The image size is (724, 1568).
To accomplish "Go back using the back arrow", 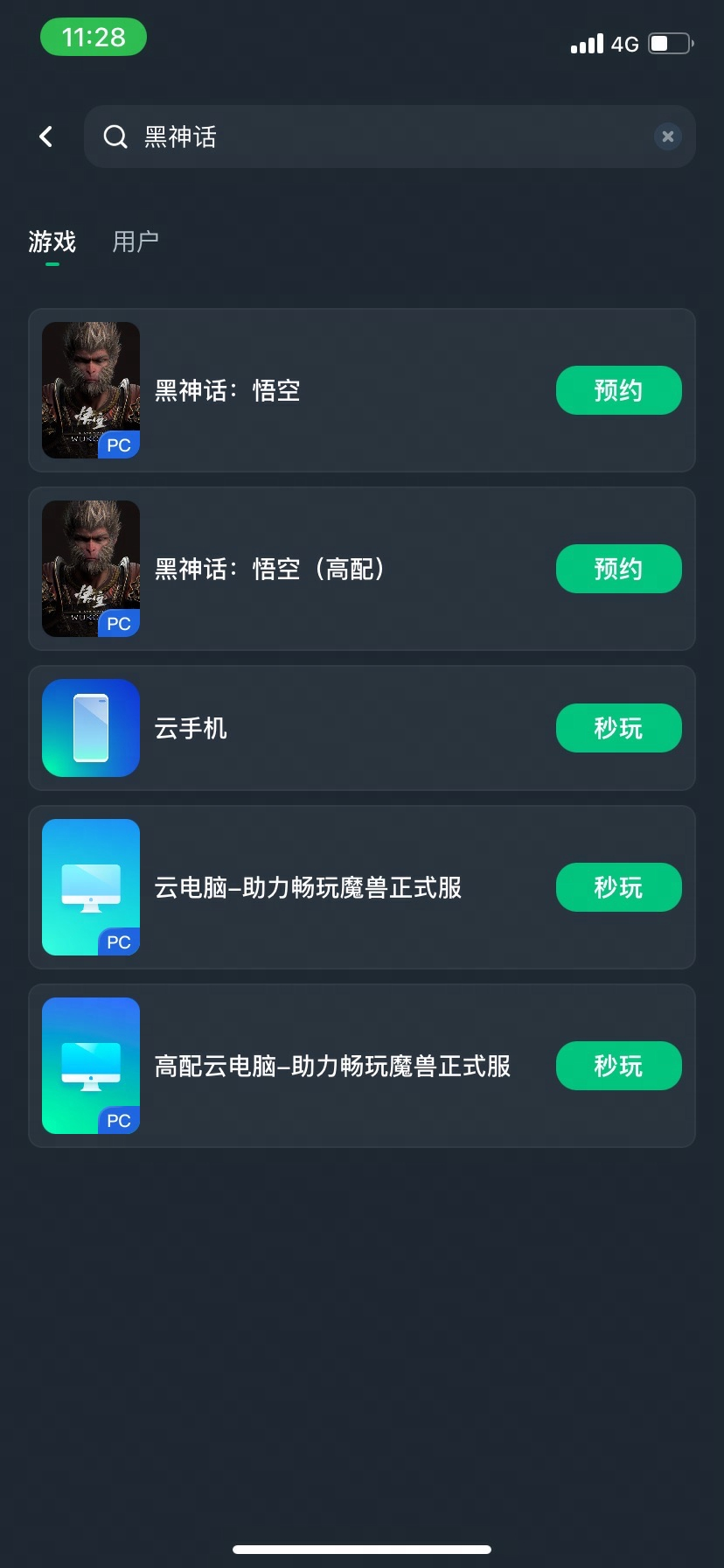I will pyautogui.click(x=46, y=136).
